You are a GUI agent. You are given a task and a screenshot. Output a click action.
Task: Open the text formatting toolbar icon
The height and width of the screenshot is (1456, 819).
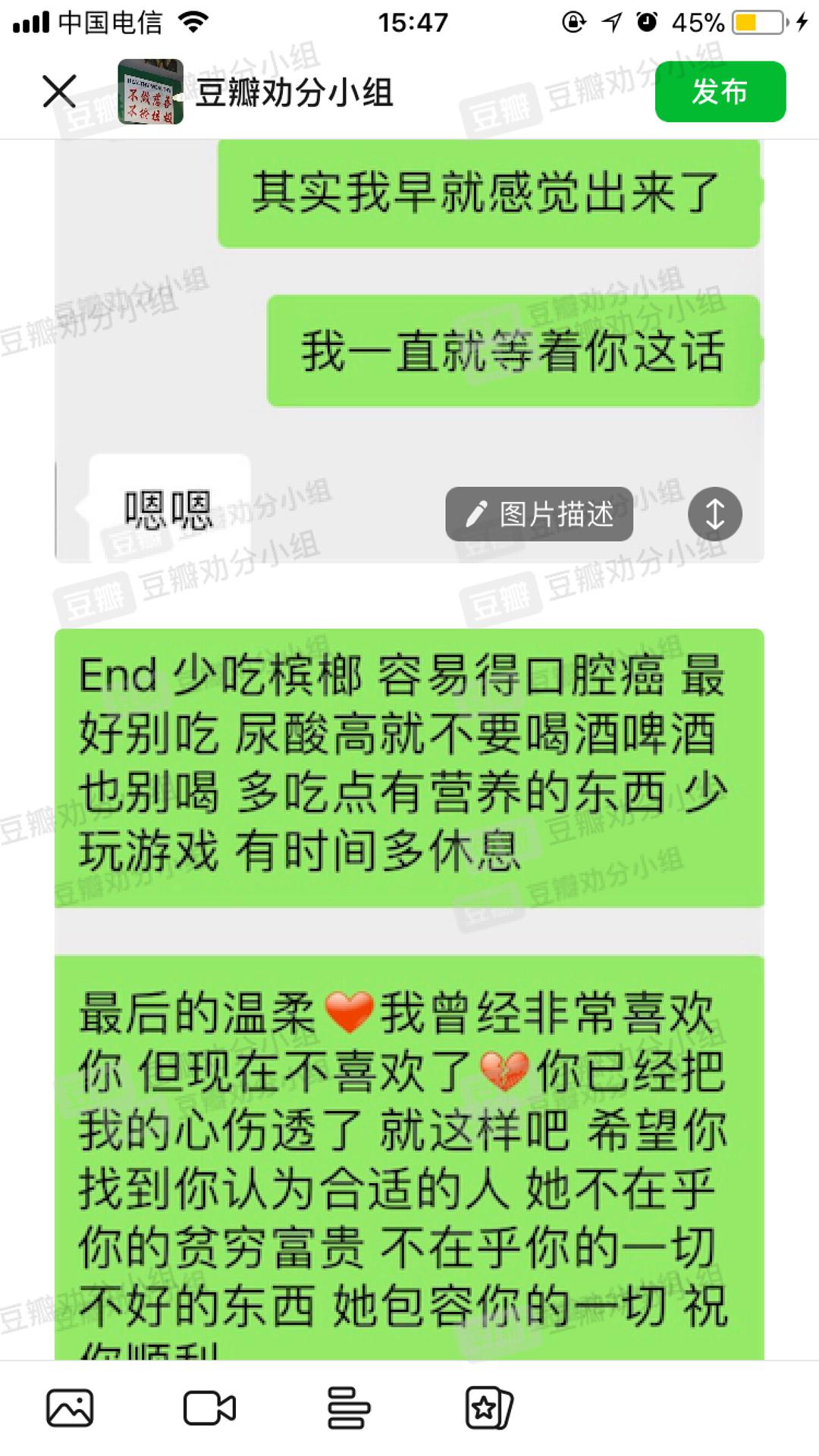[x=348, y=1408]
